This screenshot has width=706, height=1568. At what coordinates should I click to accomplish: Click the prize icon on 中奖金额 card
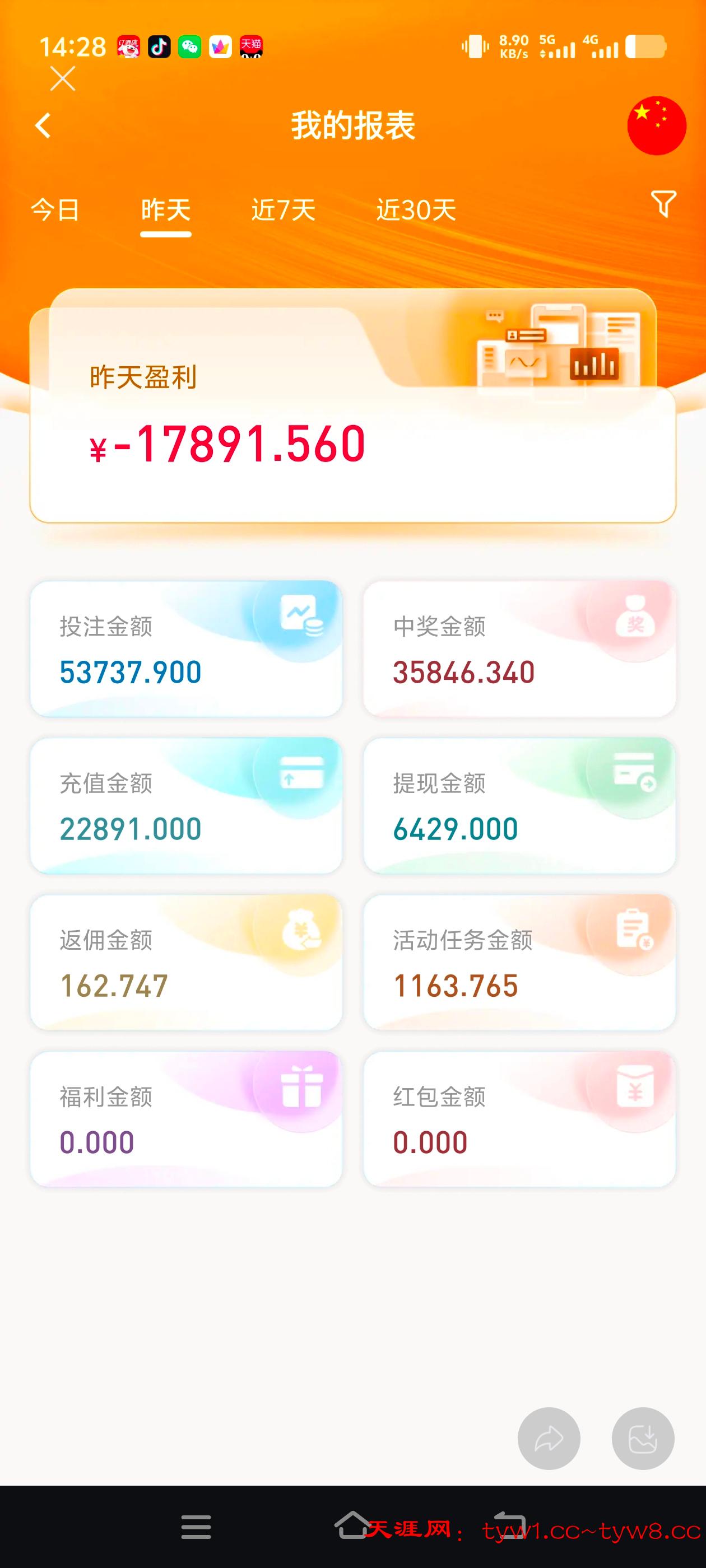click(x=636, y=618)
